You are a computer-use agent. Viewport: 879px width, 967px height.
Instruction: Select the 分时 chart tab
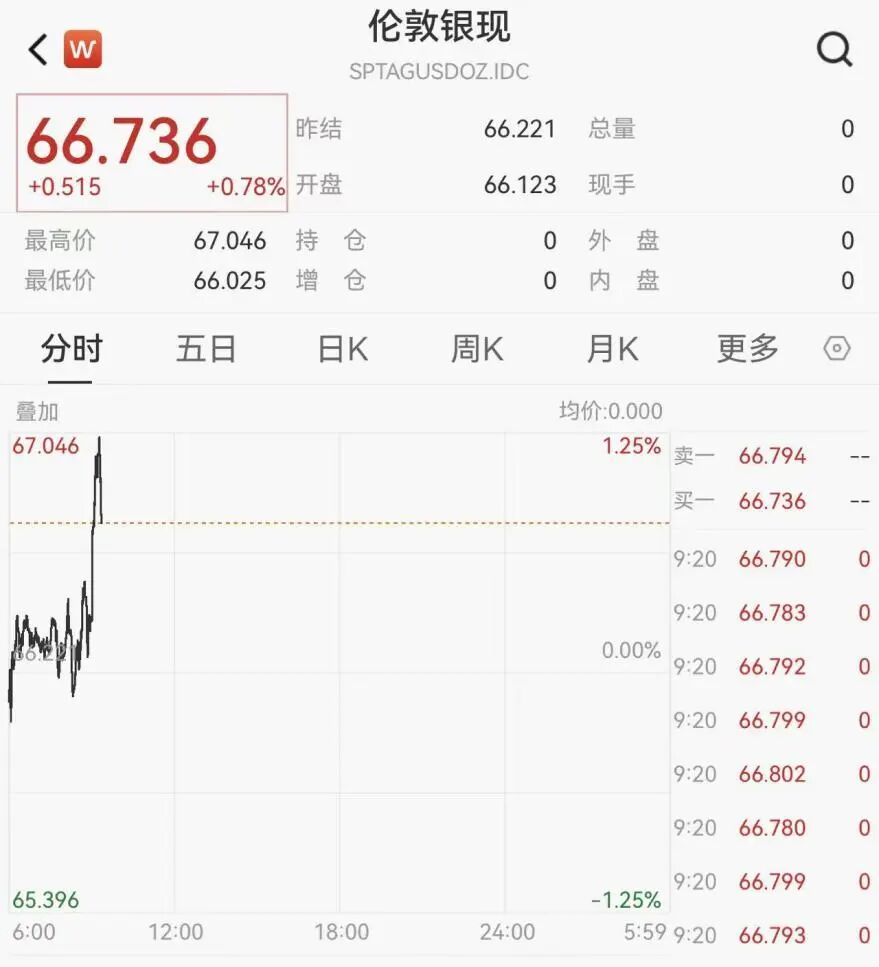point(72,349)
